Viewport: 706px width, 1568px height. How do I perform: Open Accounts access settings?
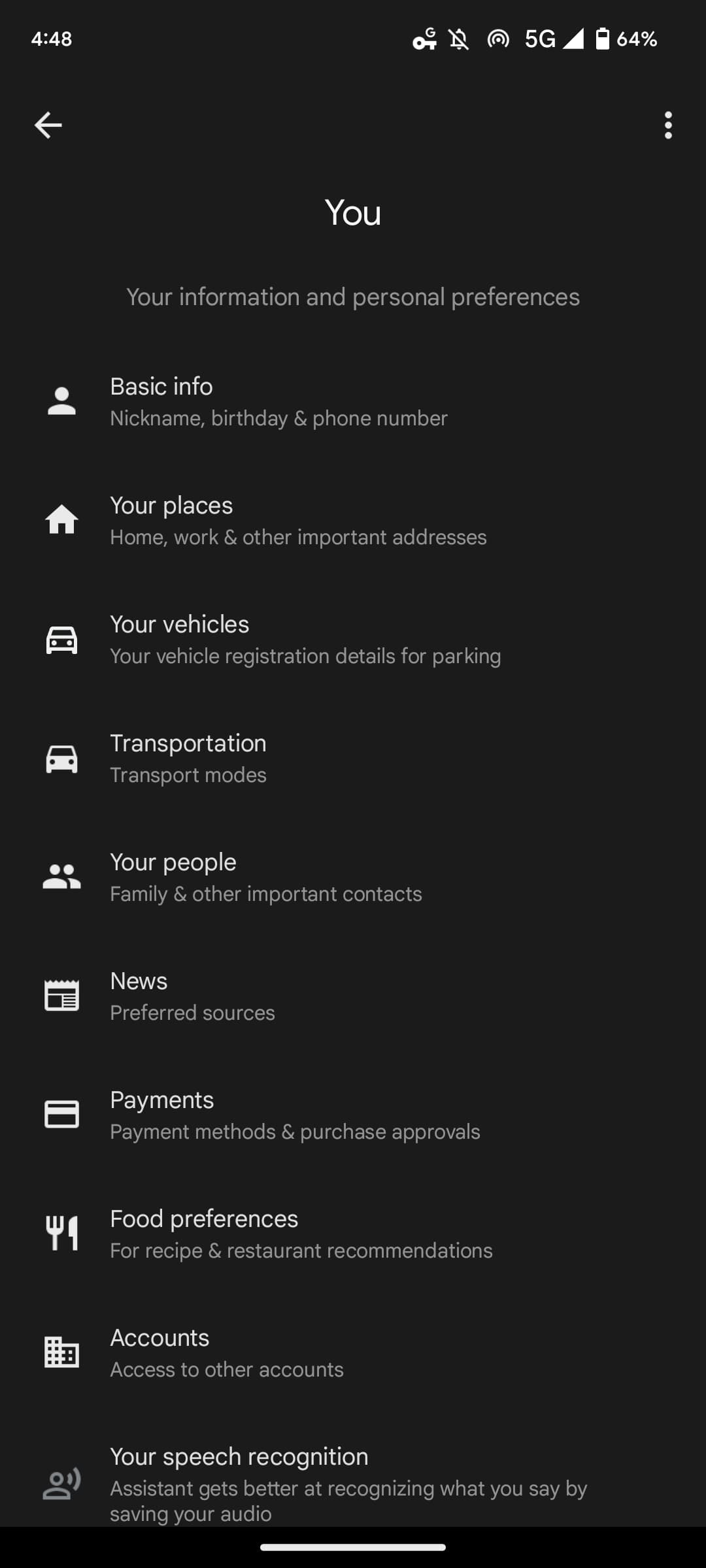click(x=226, y=1352)
